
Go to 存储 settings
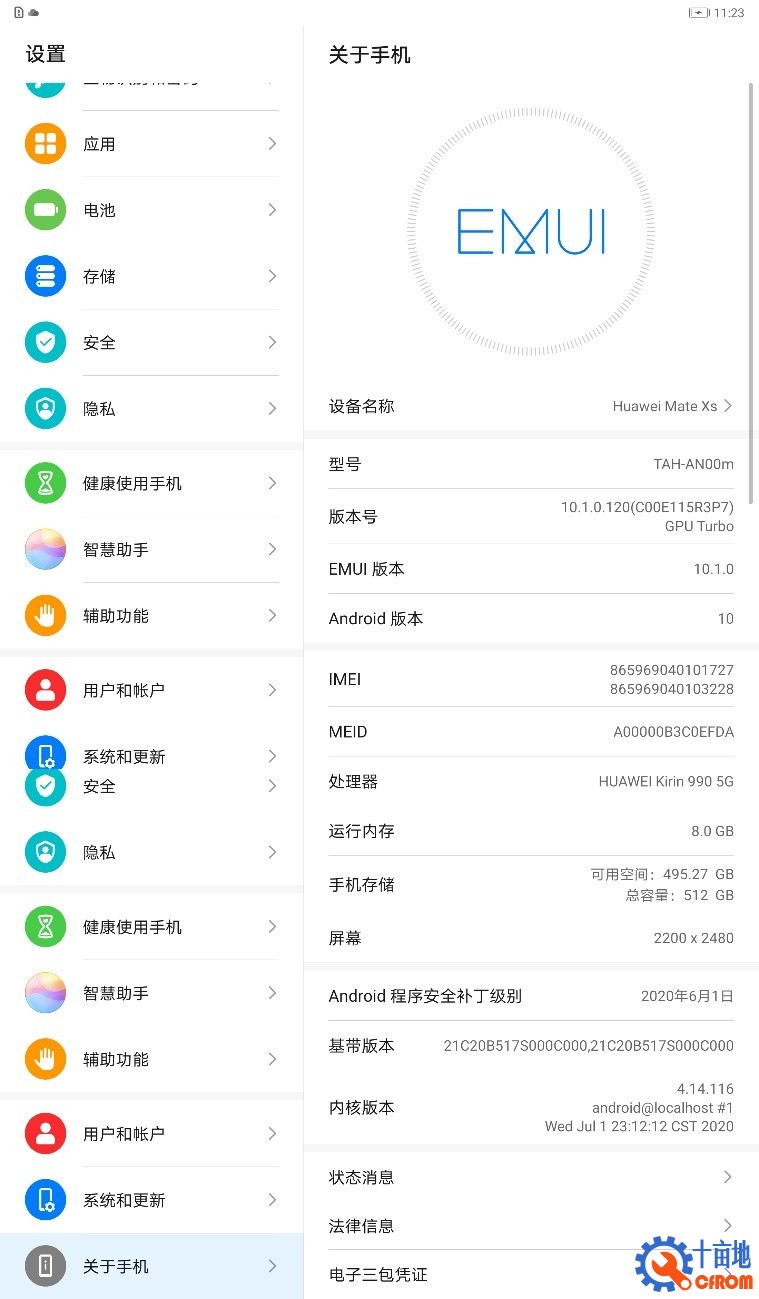click(150, 276)
